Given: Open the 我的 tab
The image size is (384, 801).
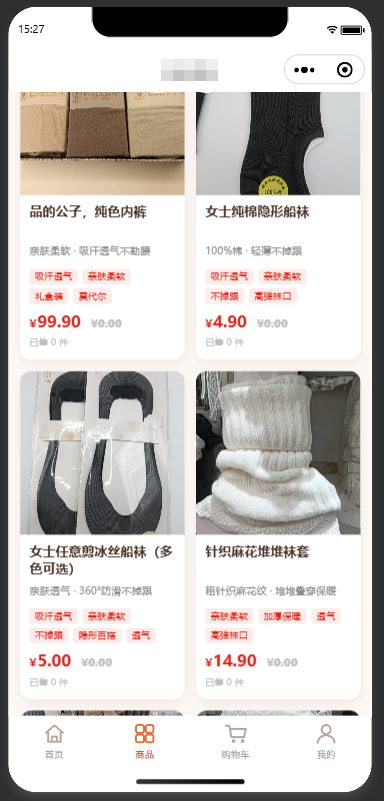Looking at the screenshot, I should click(326, 741).
